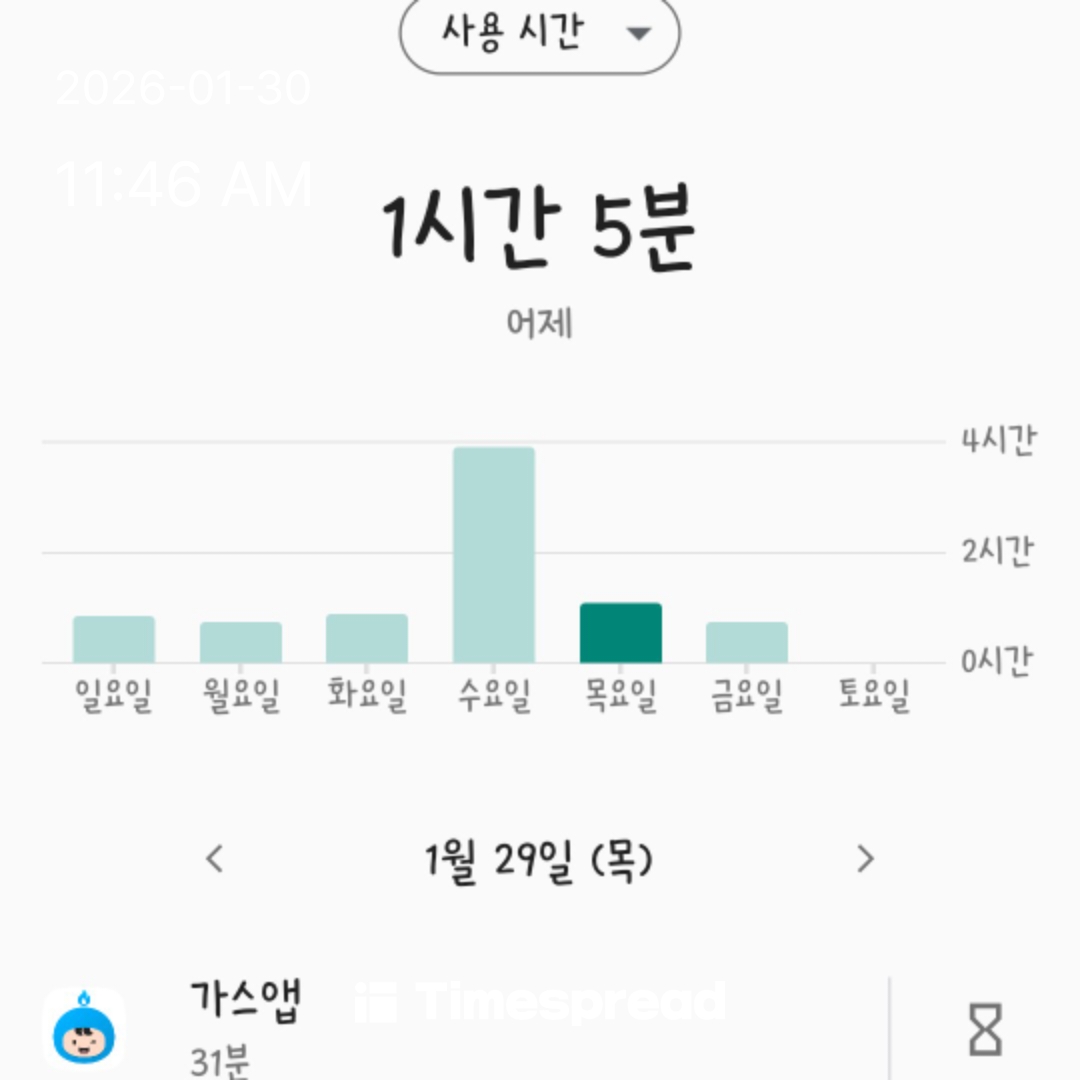Viewport: 1080px width, 1080px height.
Task: Open the 사용 시간 dropdown
Action: point(540,33)
